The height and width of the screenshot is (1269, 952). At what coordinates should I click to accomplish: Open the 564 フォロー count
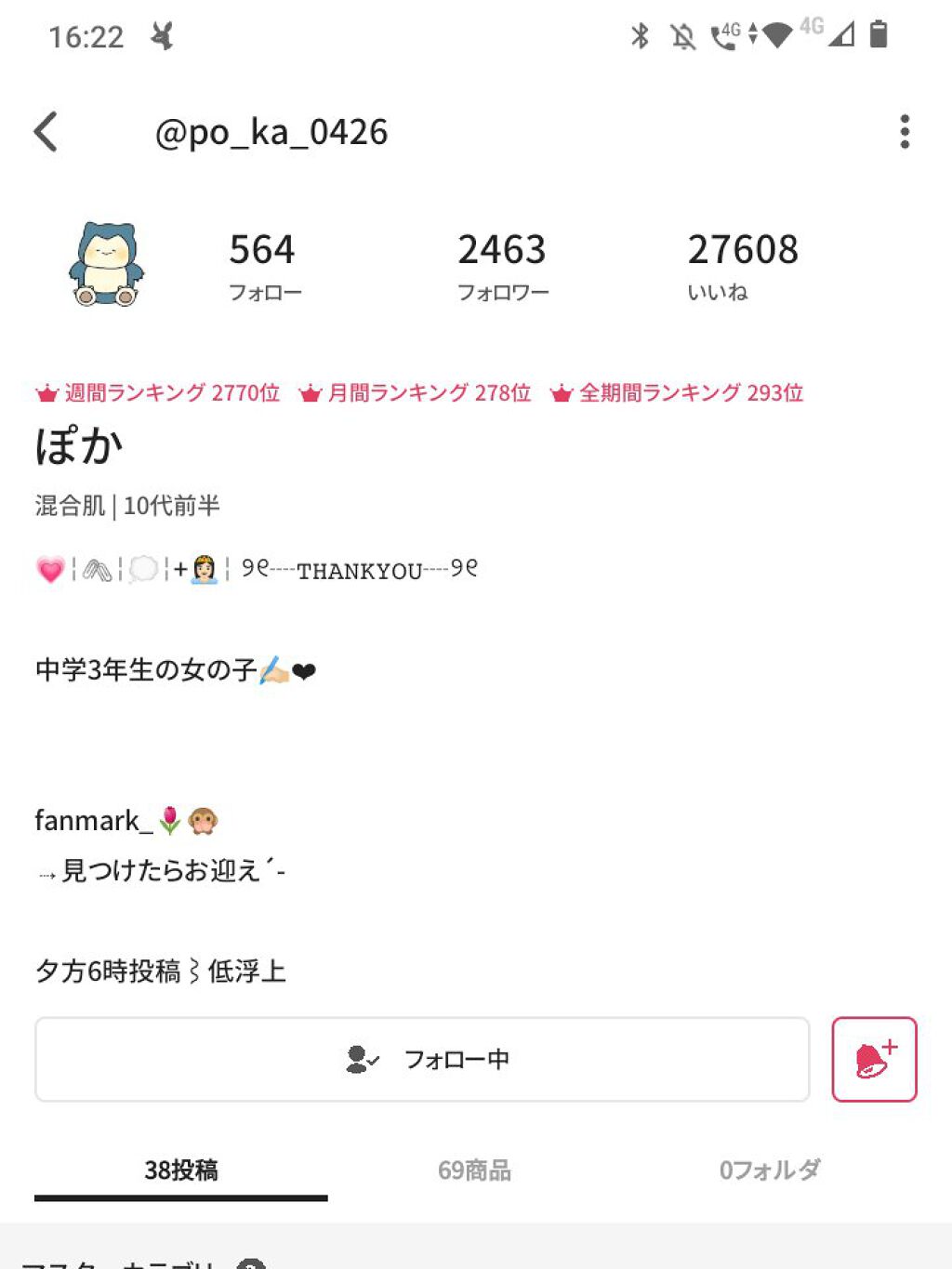point(263,263)
